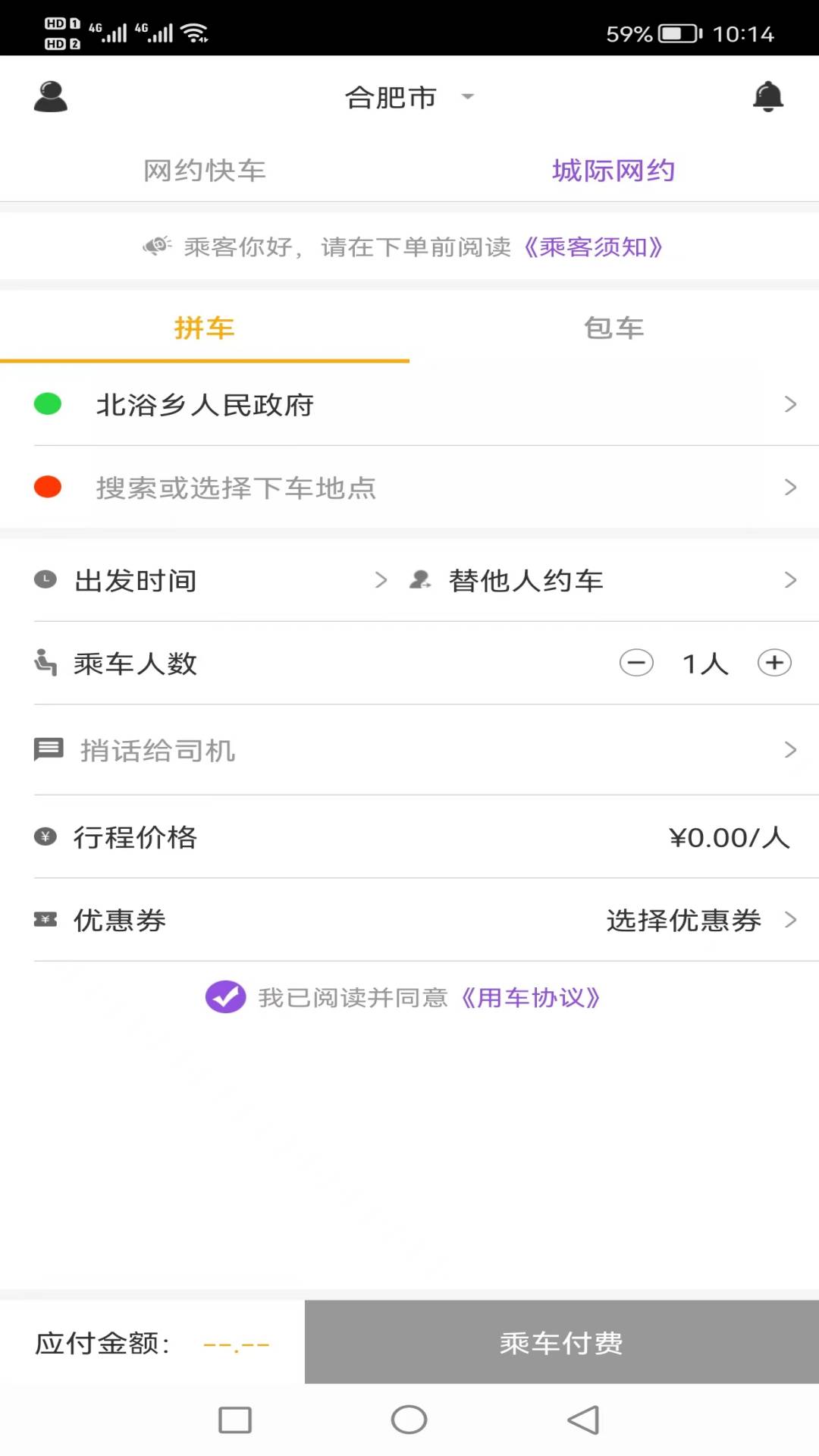Image resolution: width=819 pixels, height=1456 pixels.
Task: Select the 包车 tab
Action: (x=613, y=328)
